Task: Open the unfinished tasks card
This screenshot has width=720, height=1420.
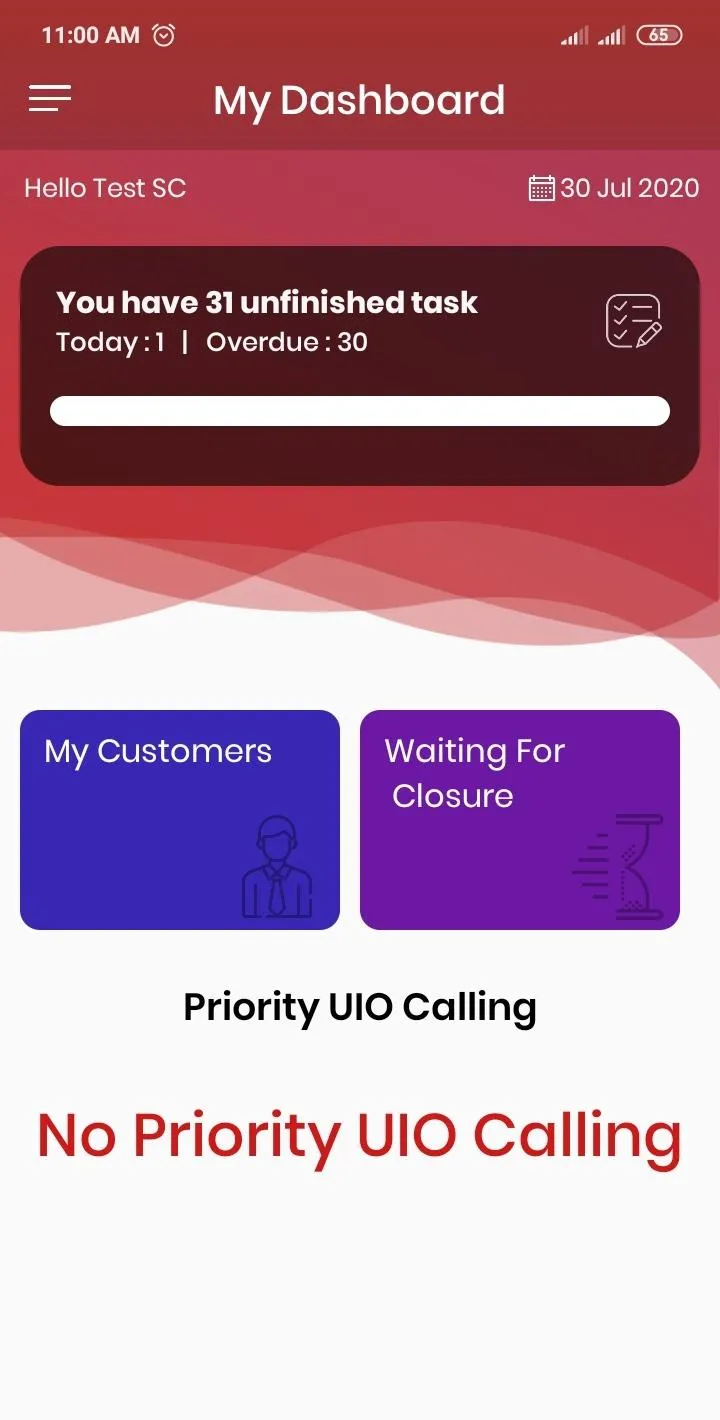Action: [360, 366]
